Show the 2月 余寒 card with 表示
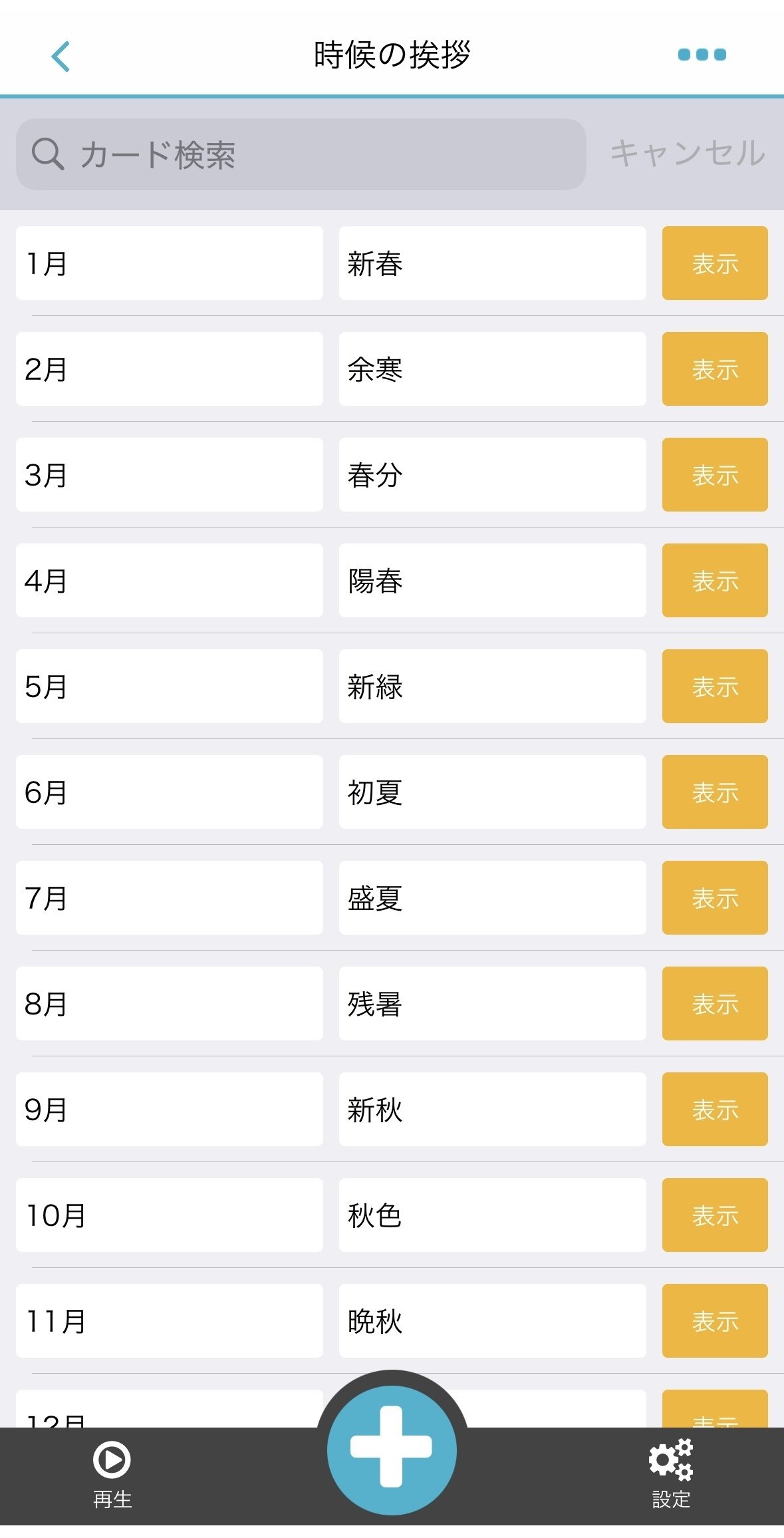The height and width of the screenshot is (1538, 784). [715, 369]
